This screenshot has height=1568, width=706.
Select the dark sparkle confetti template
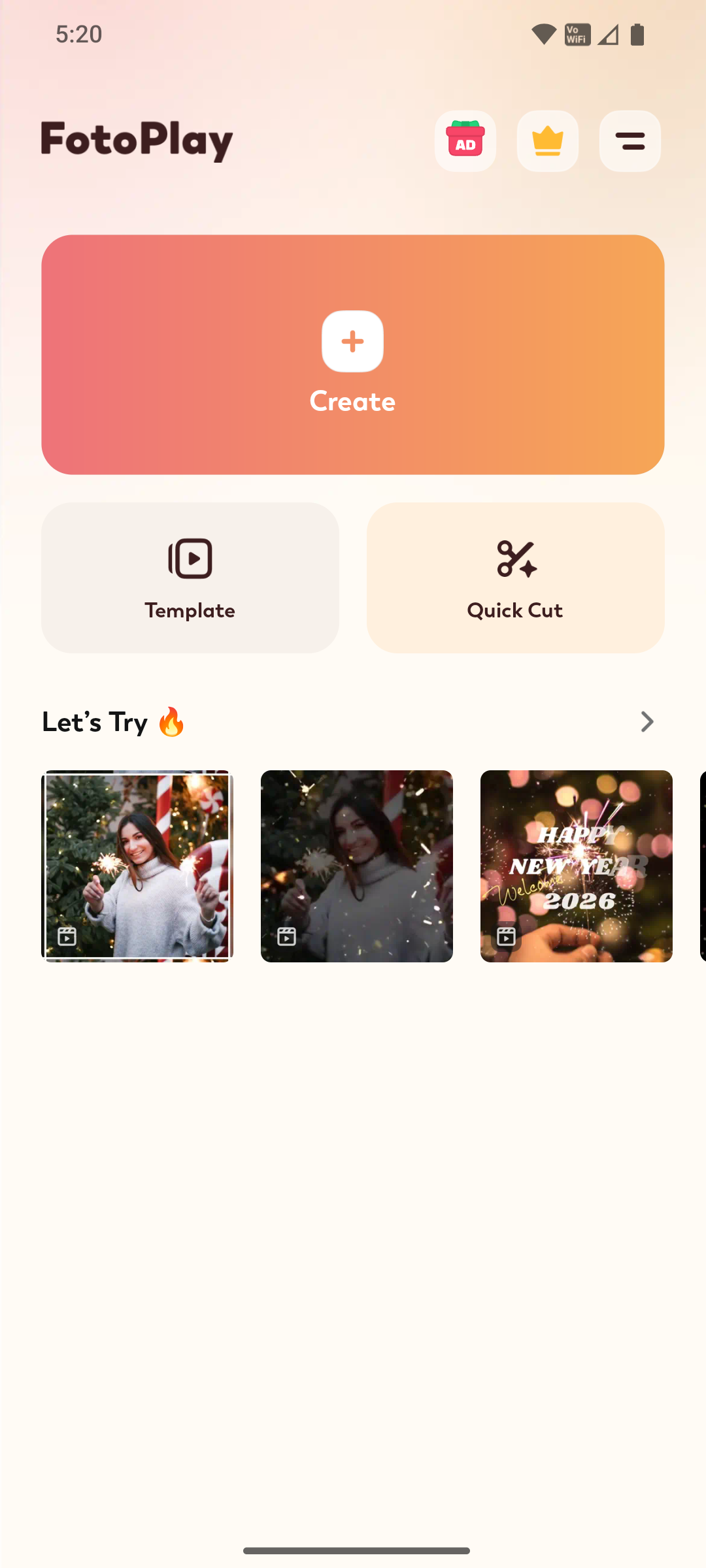click(357, 866)
